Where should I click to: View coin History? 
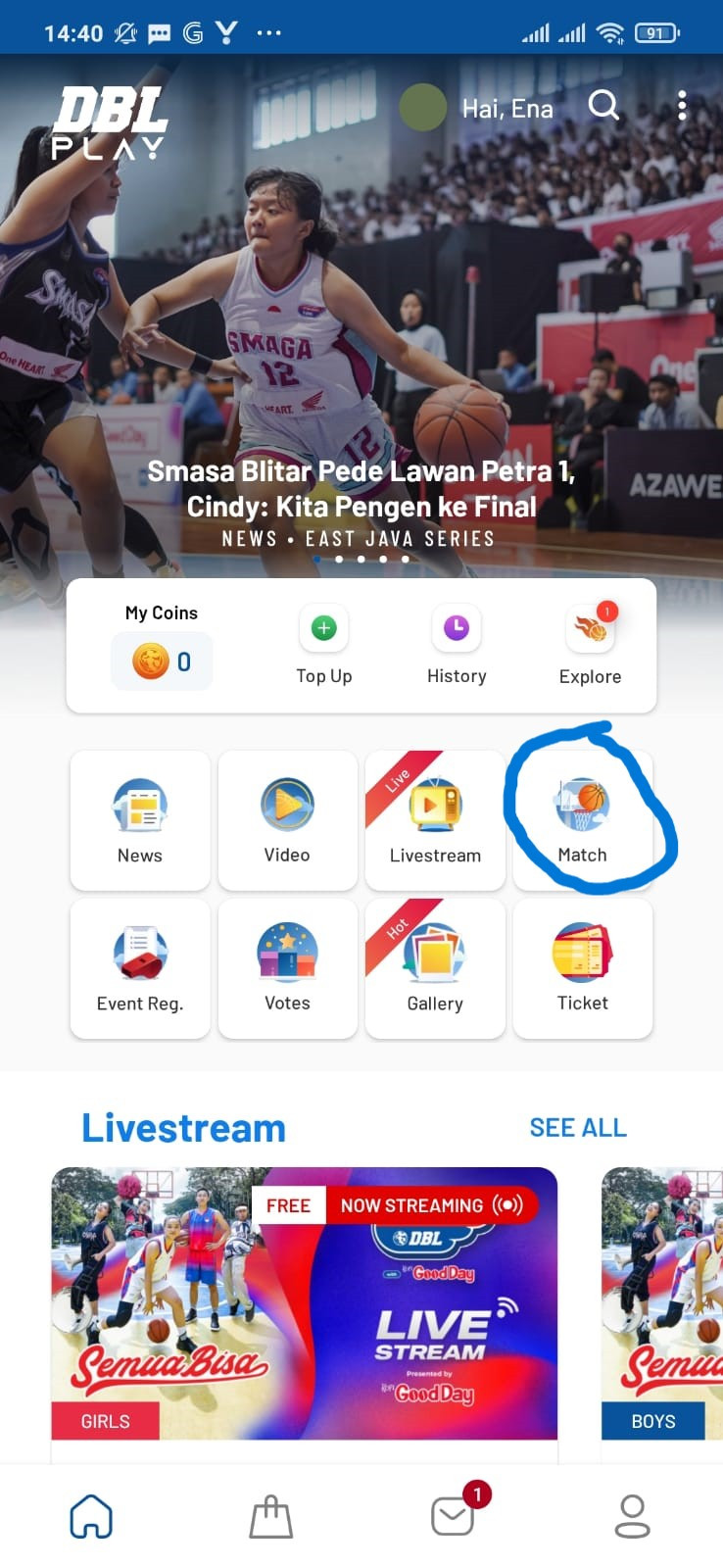(x=457, y=644)
